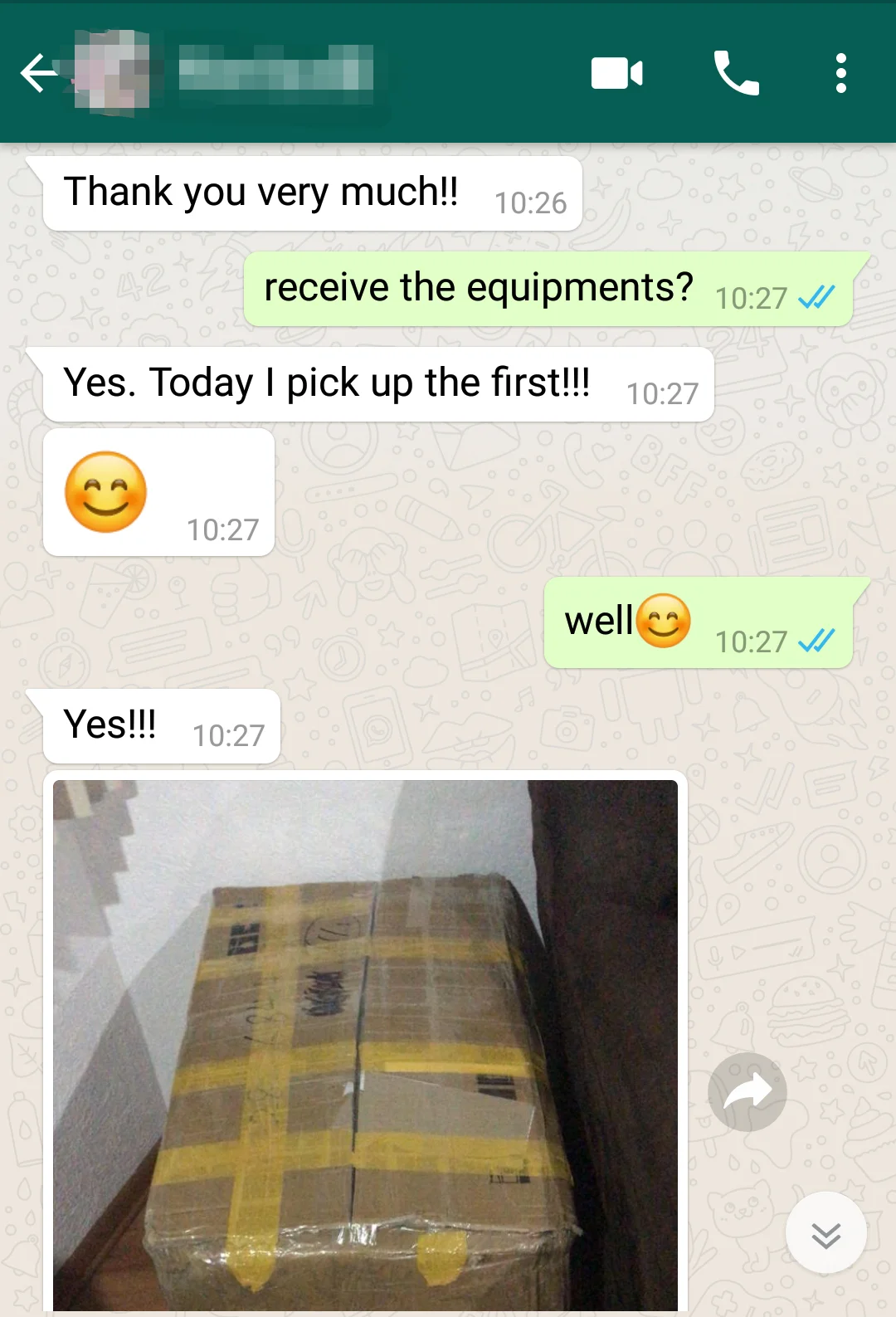Start a video call
The width and height of the screenshot is (896, 1317).
click(x=616, y=73)
